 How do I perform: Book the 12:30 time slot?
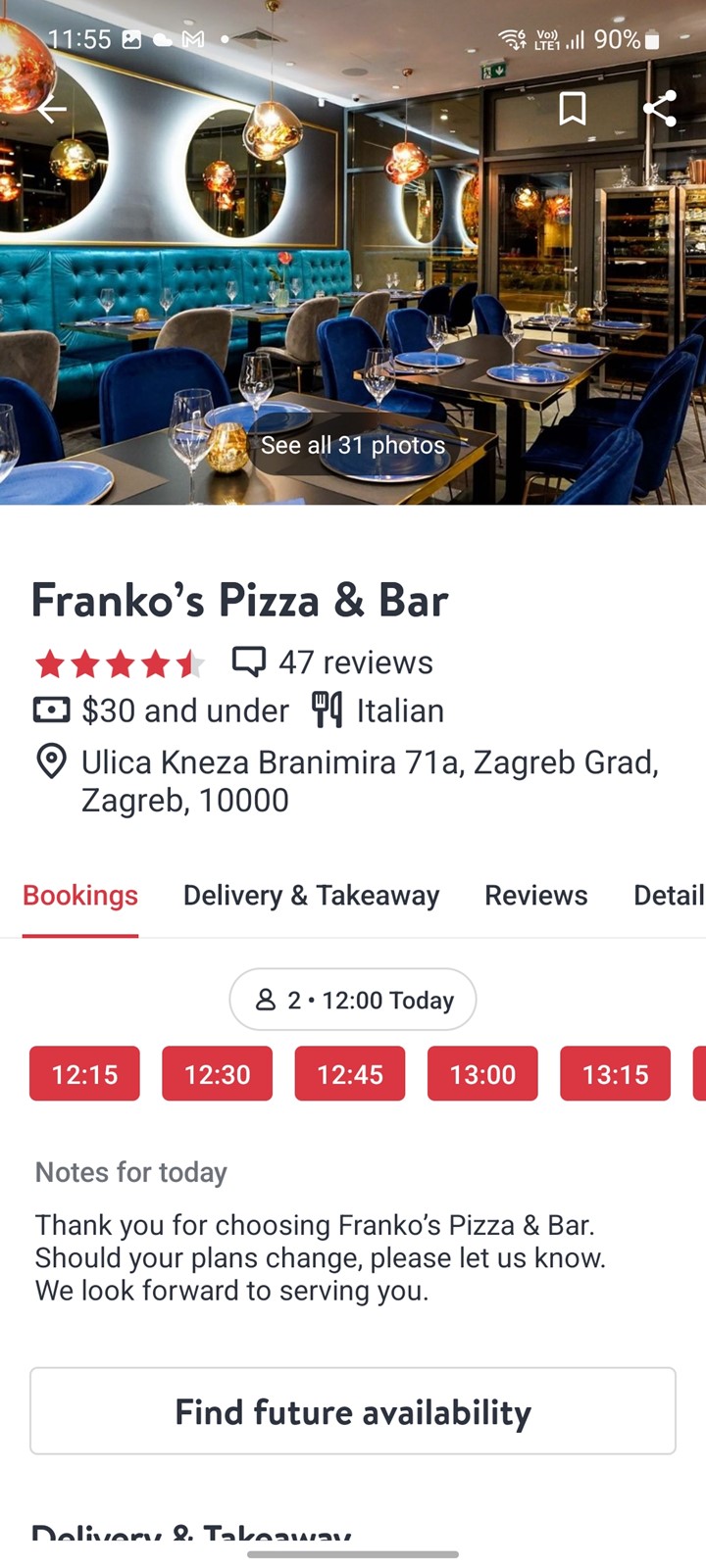pyautogui.click(x=218, y=1074)
